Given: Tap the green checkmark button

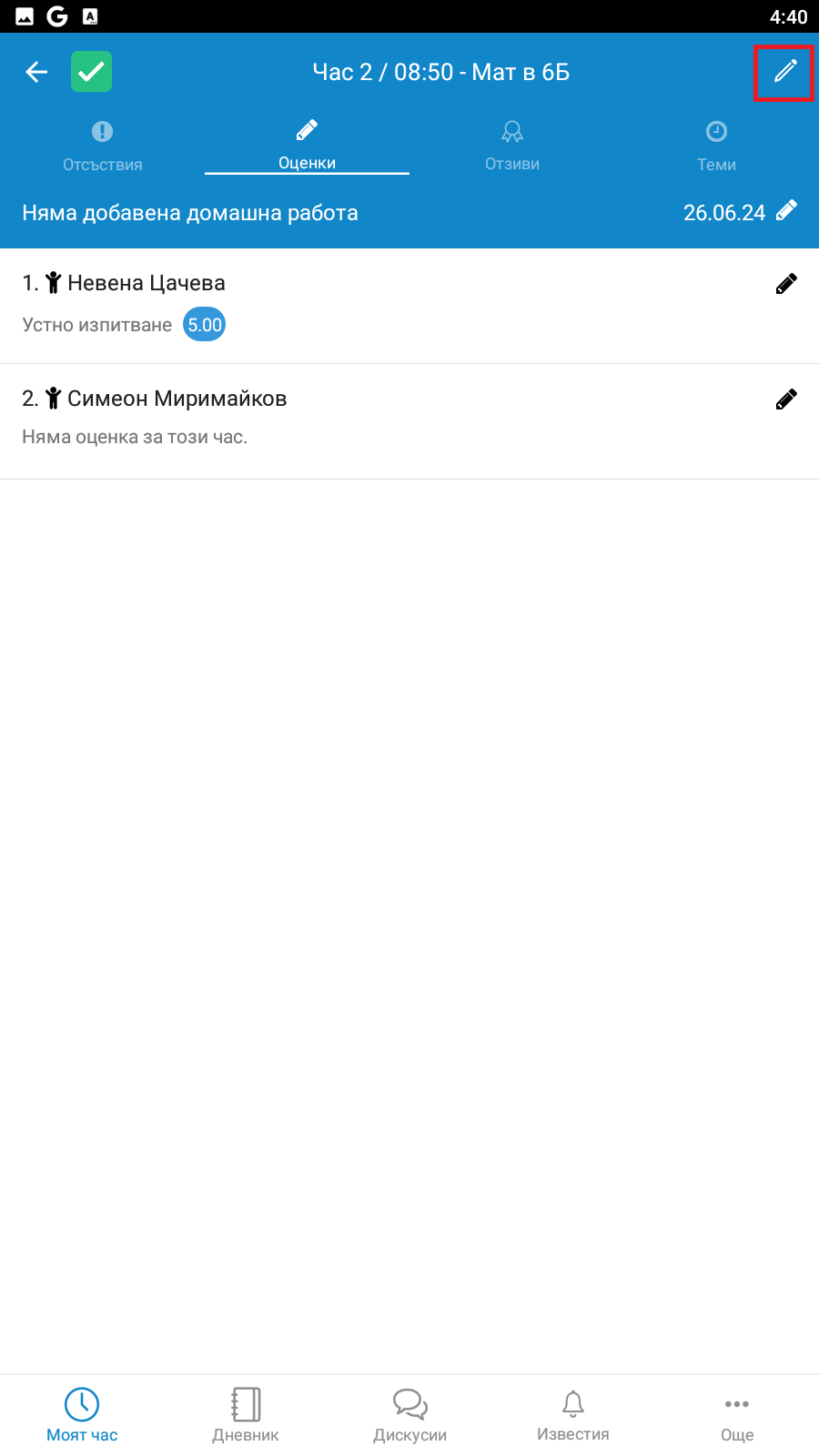Looking at the screenshot, I should (92, 72).
